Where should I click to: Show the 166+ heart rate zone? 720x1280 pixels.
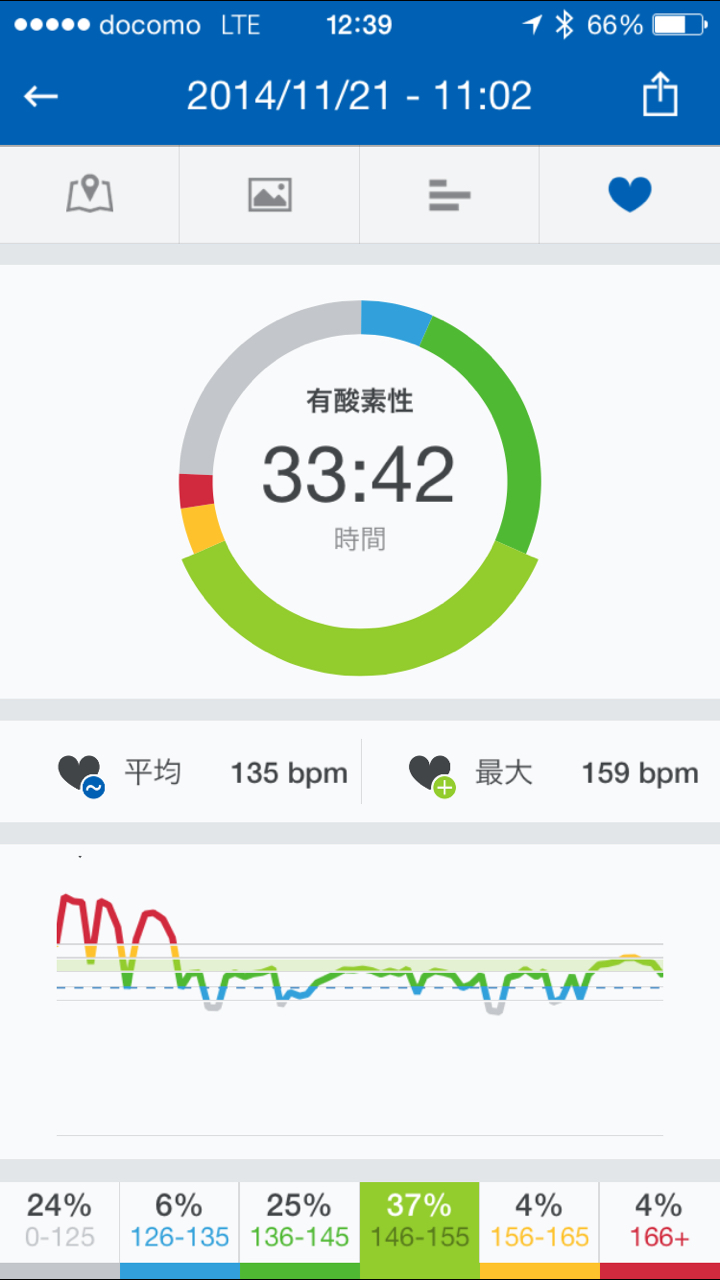click(659, 1221)
